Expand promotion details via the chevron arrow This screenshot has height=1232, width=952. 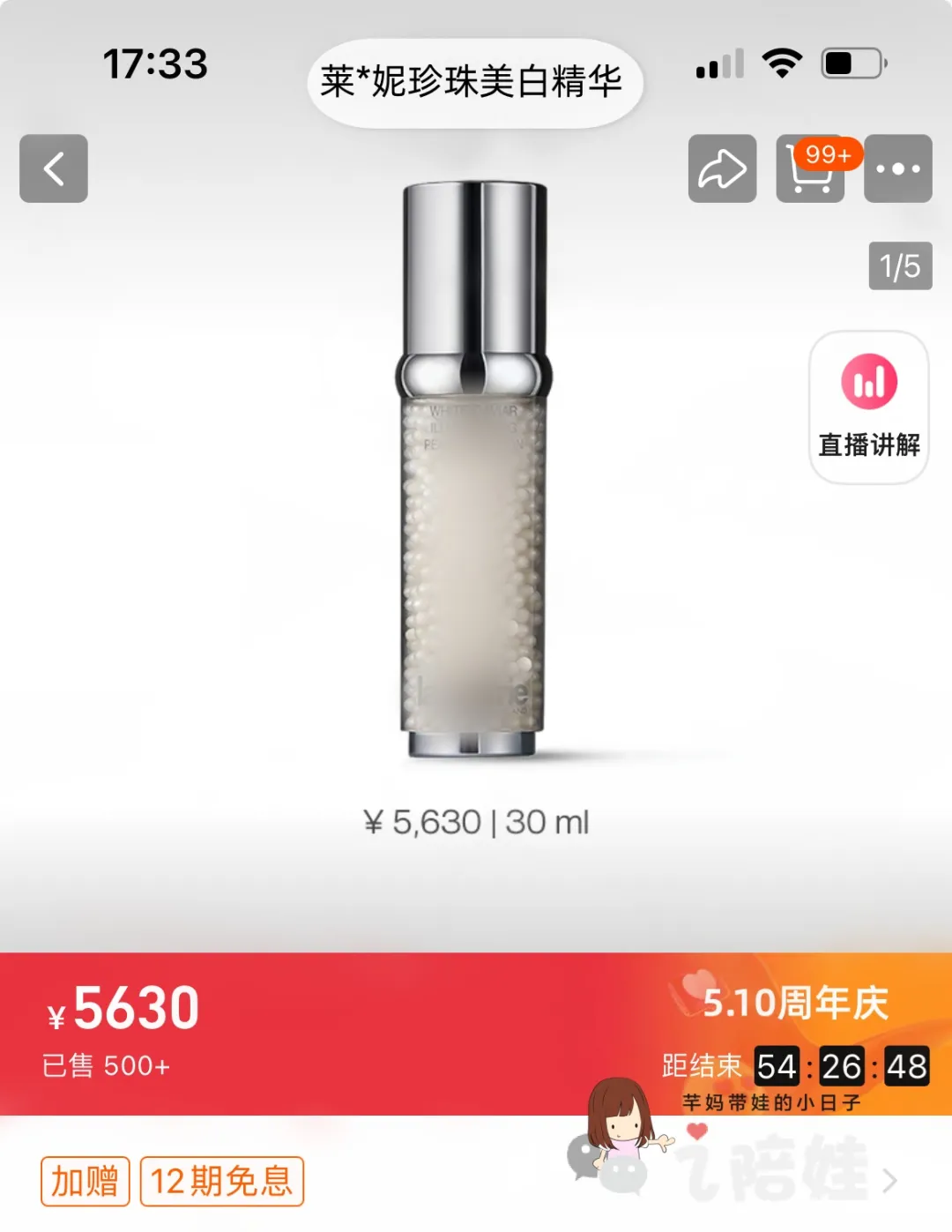tap(890, 1181)
